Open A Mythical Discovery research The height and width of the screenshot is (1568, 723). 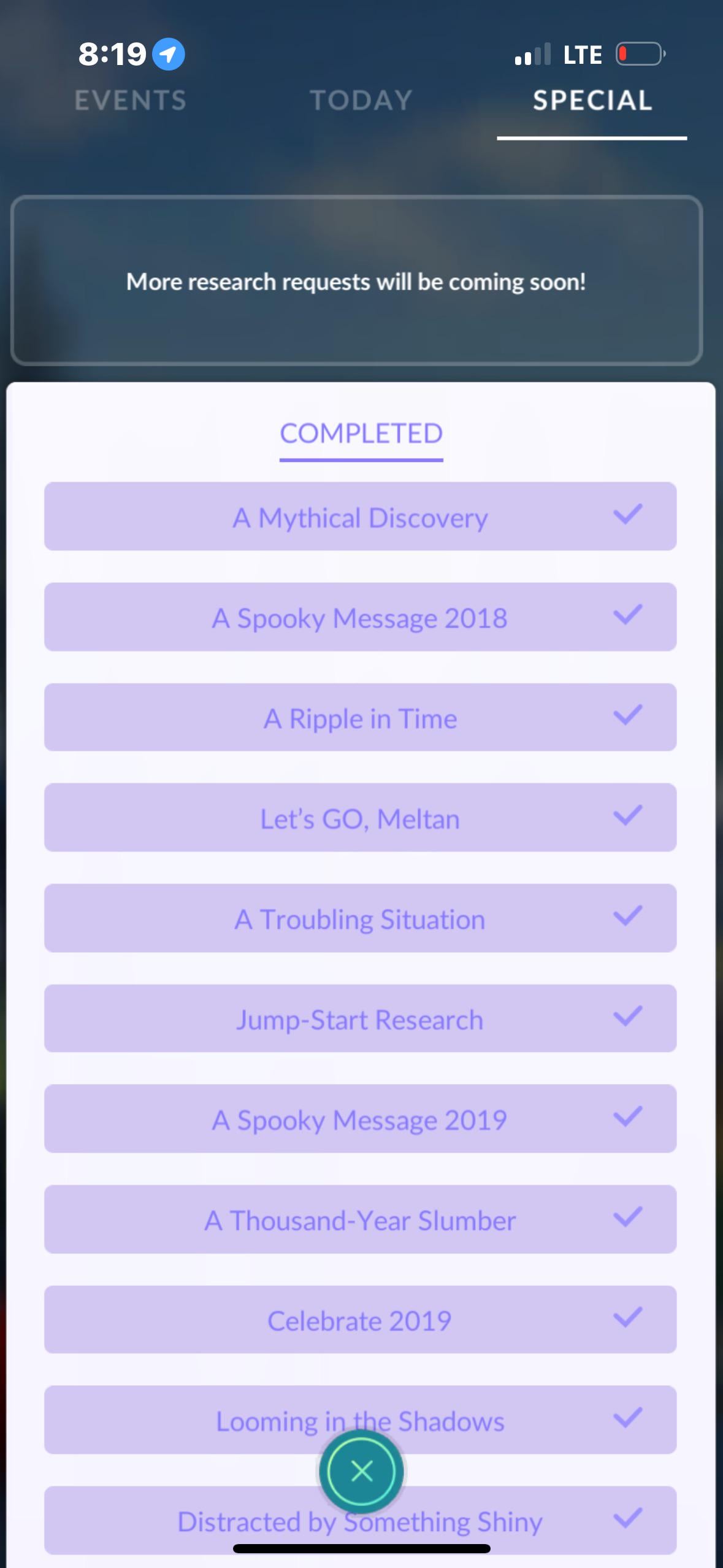point(360,517)
